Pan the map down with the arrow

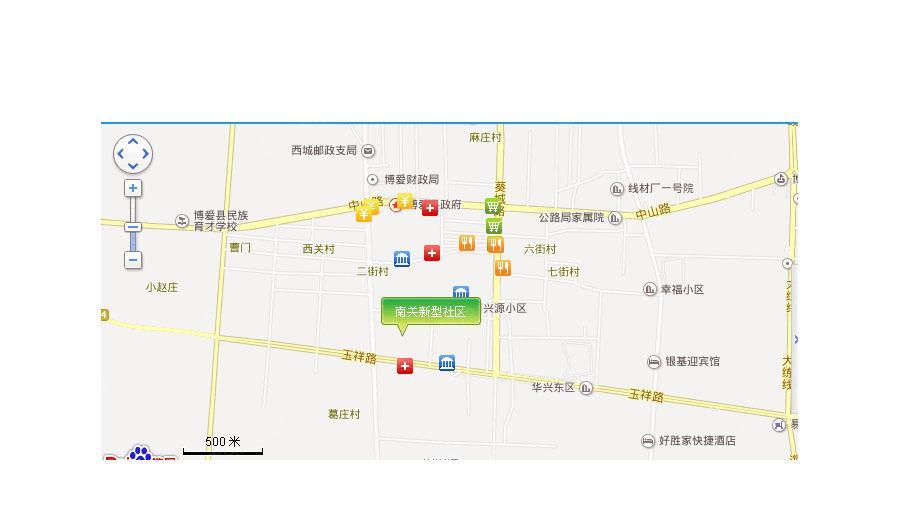click(x=133, y=166)
